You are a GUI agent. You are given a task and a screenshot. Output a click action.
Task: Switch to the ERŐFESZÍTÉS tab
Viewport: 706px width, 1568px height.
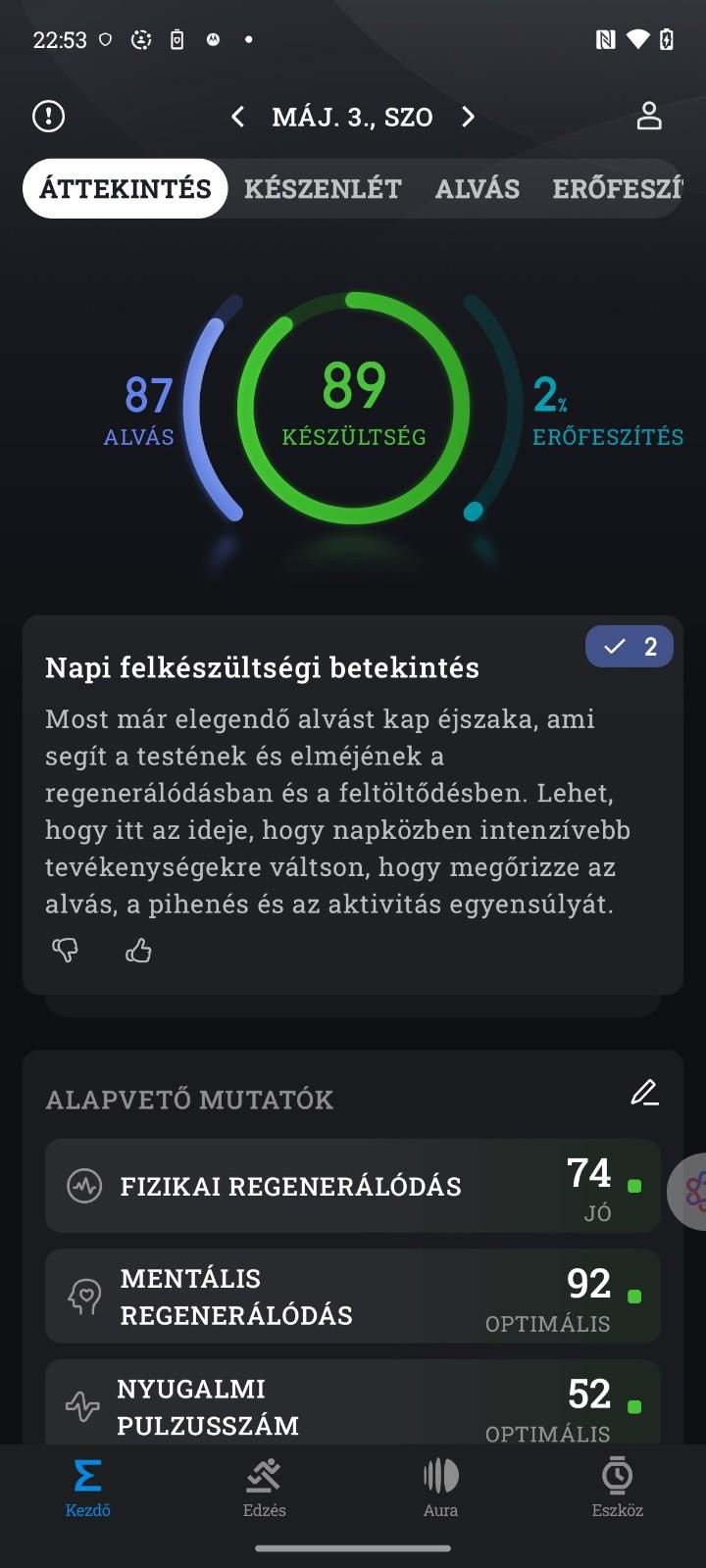[616, 188]
